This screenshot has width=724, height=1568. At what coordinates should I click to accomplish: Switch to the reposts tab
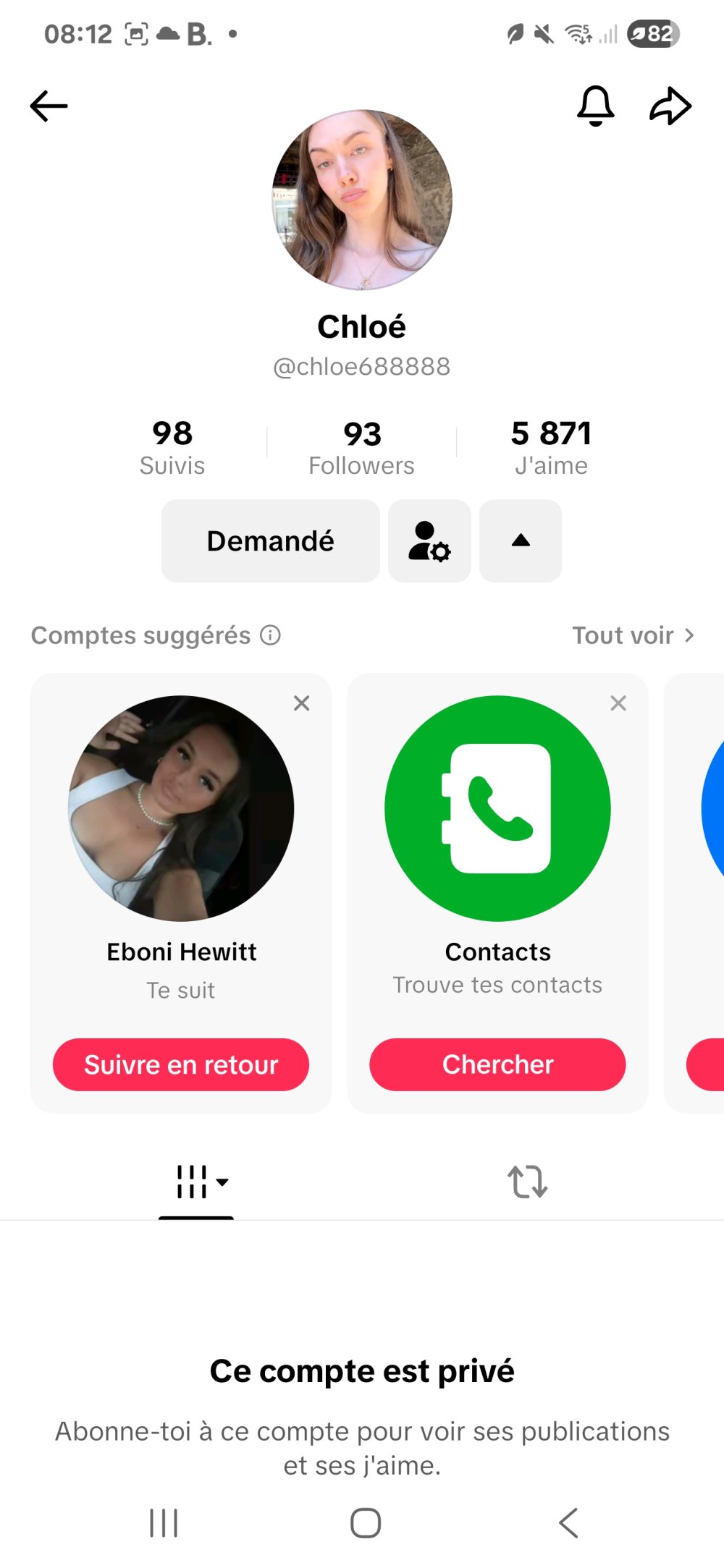pyautogui.click(x=527, y=1182)
